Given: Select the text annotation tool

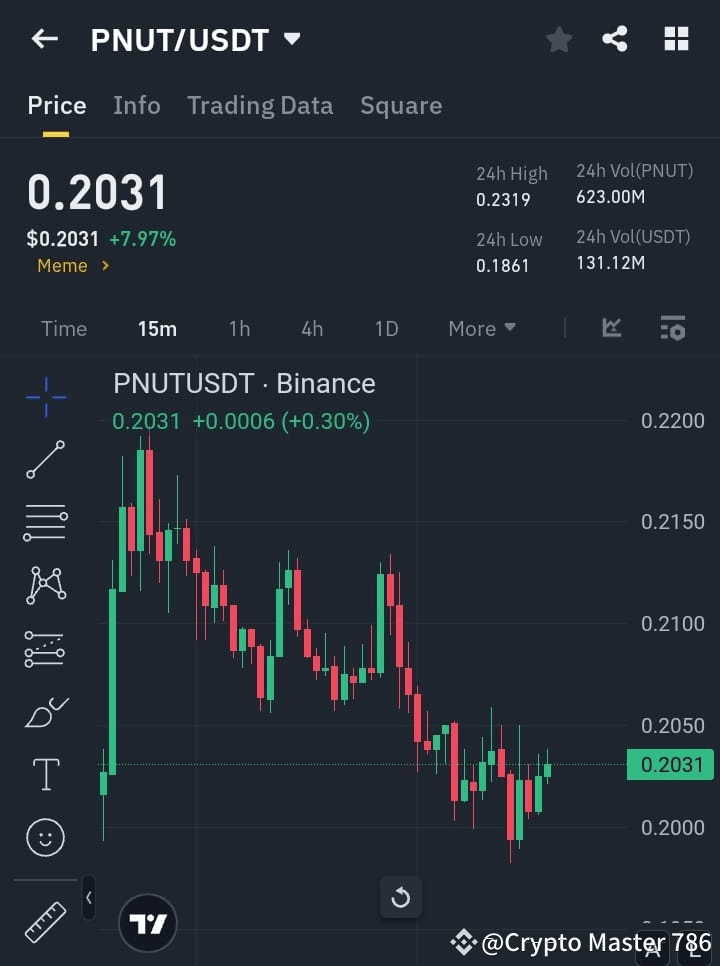Looking at the screenshot, I should click(x=45, y=774).
